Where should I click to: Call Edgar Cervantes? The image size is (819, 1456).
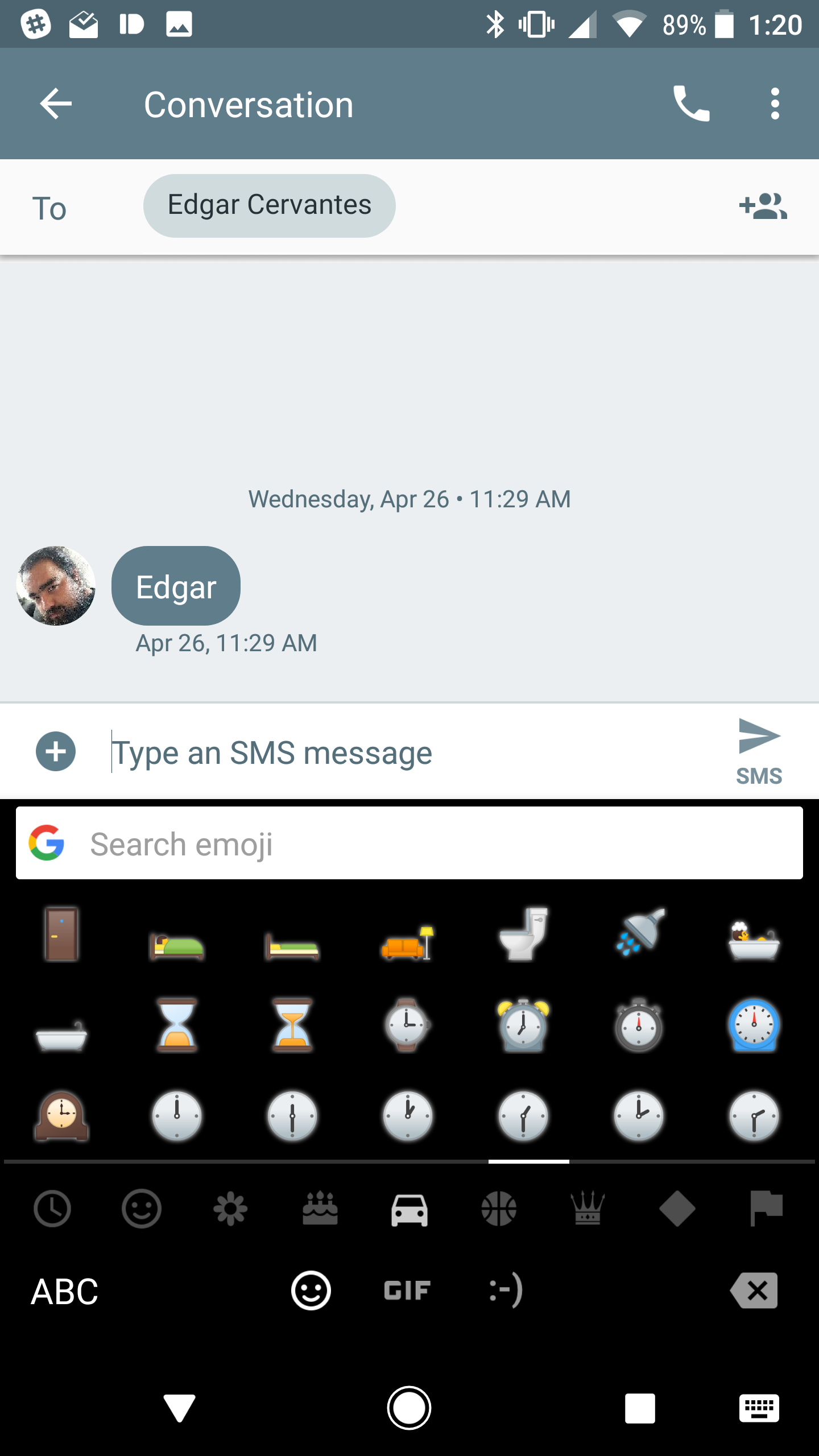[x=691, y=104]
